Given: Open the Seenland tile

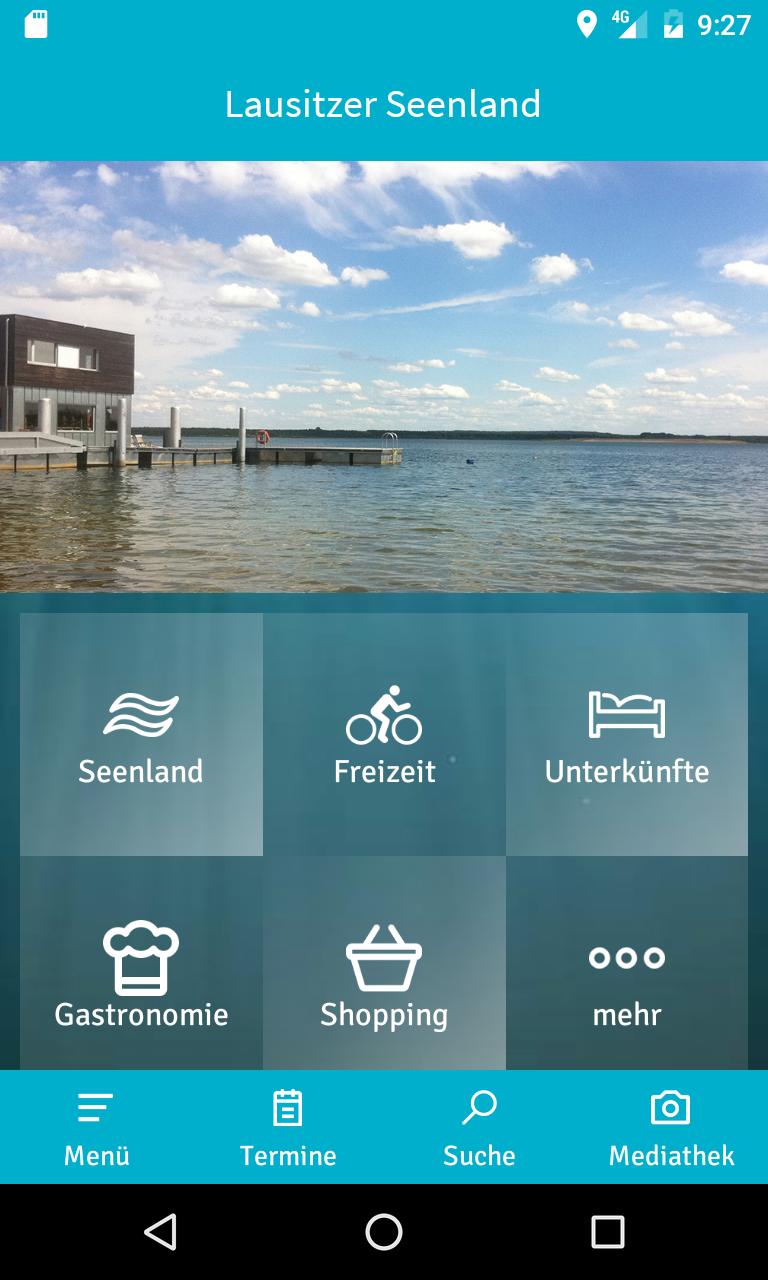Looking at the screenshot, I should pos(141,735).
